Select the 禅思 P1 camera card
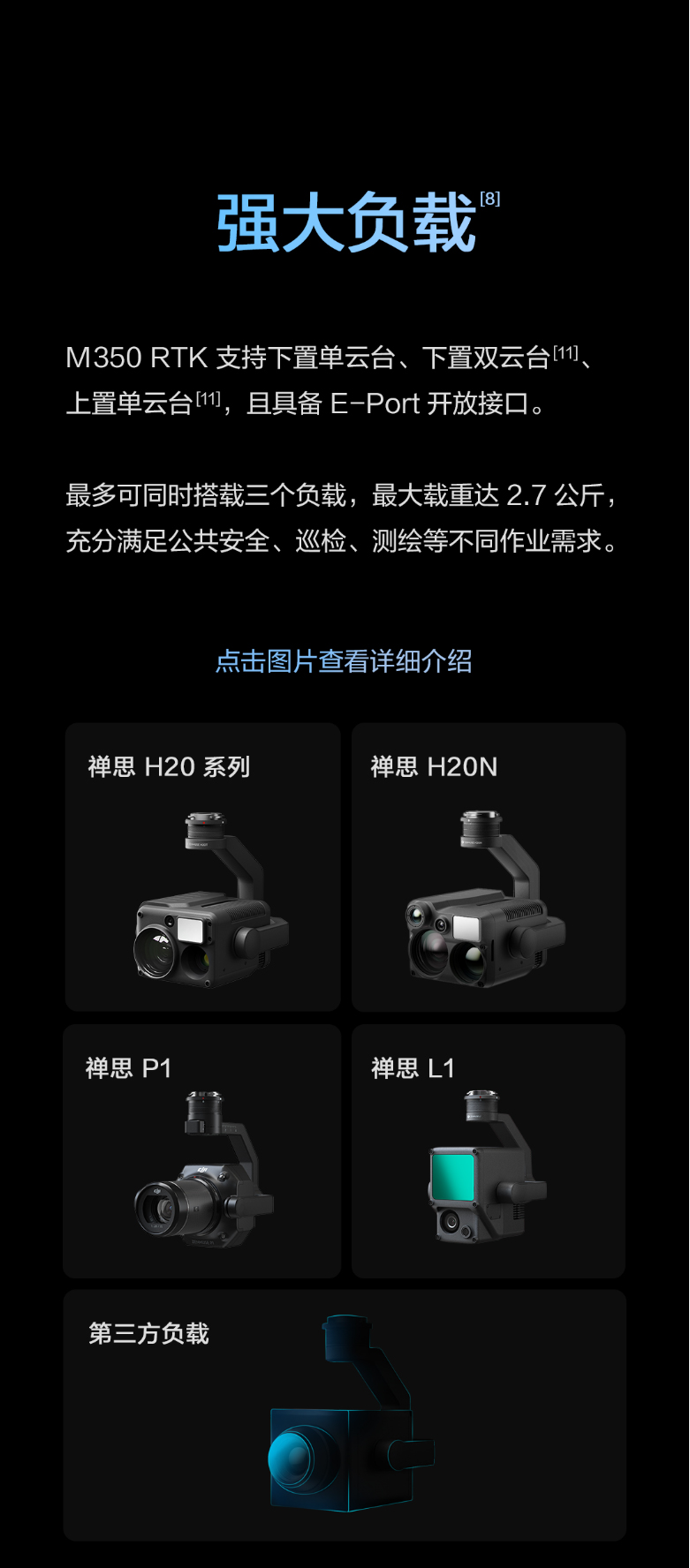 202,1151
